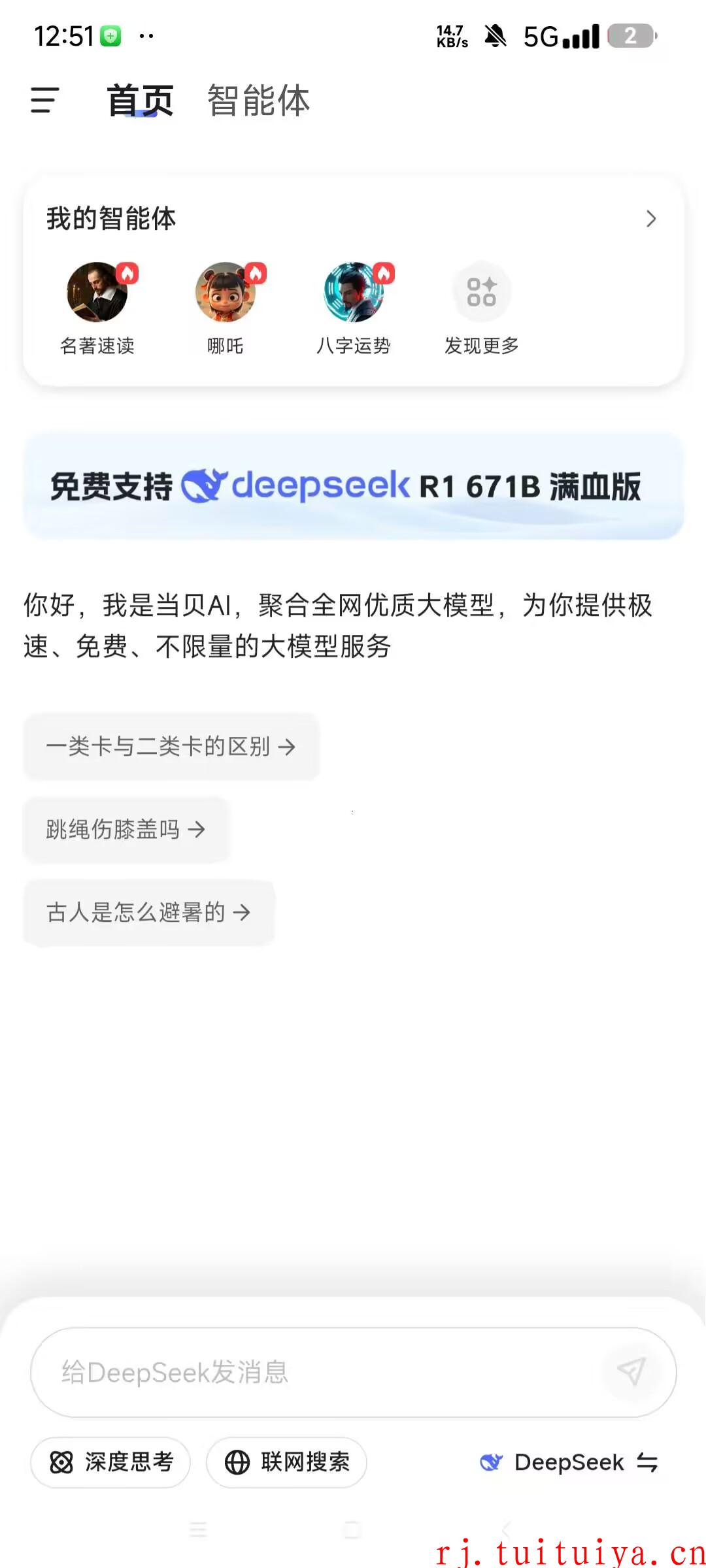Viewport: 706px width, 1568px height.
Task: Launch the 八字运势 agent
Action: tap(354, 308)
